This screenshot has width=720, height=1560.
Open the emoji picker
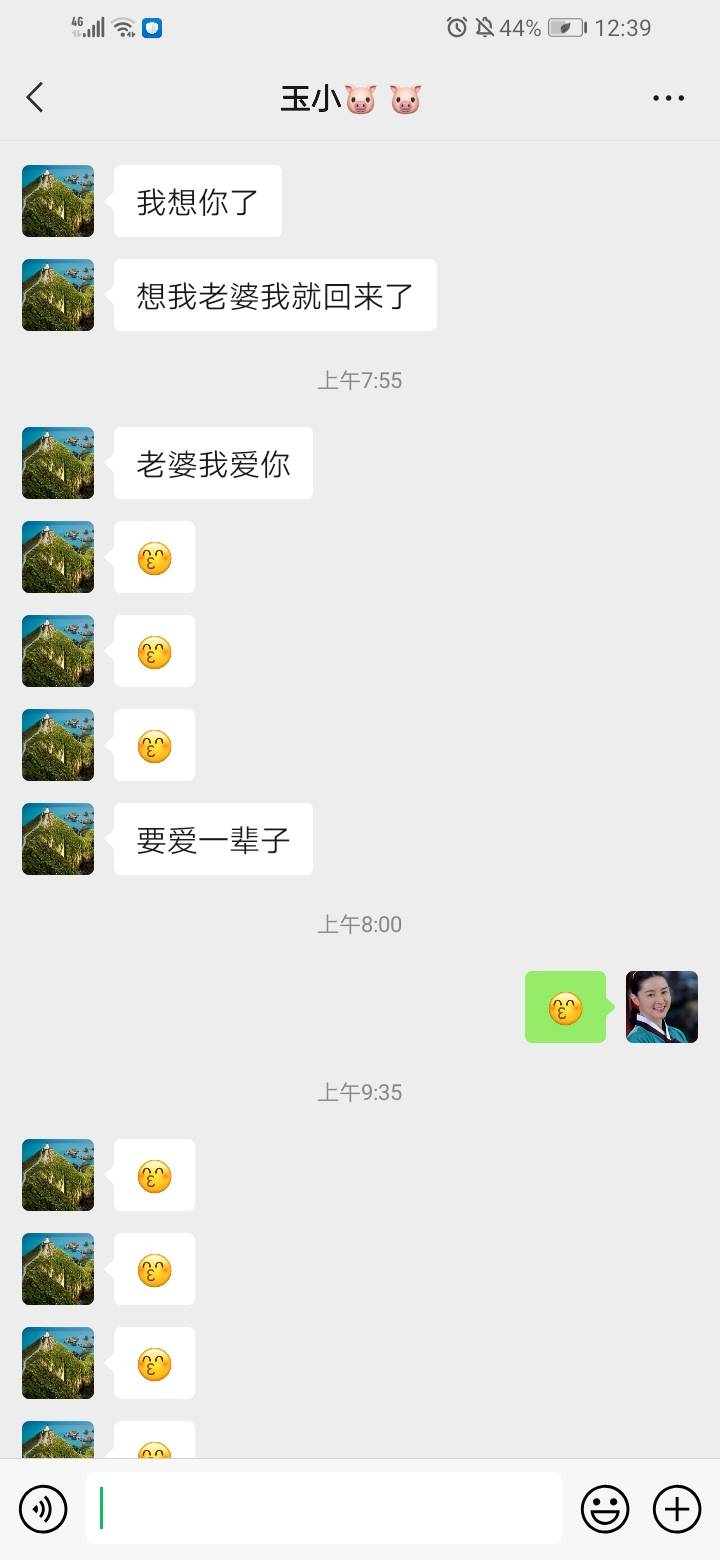tap(604, 1508)
